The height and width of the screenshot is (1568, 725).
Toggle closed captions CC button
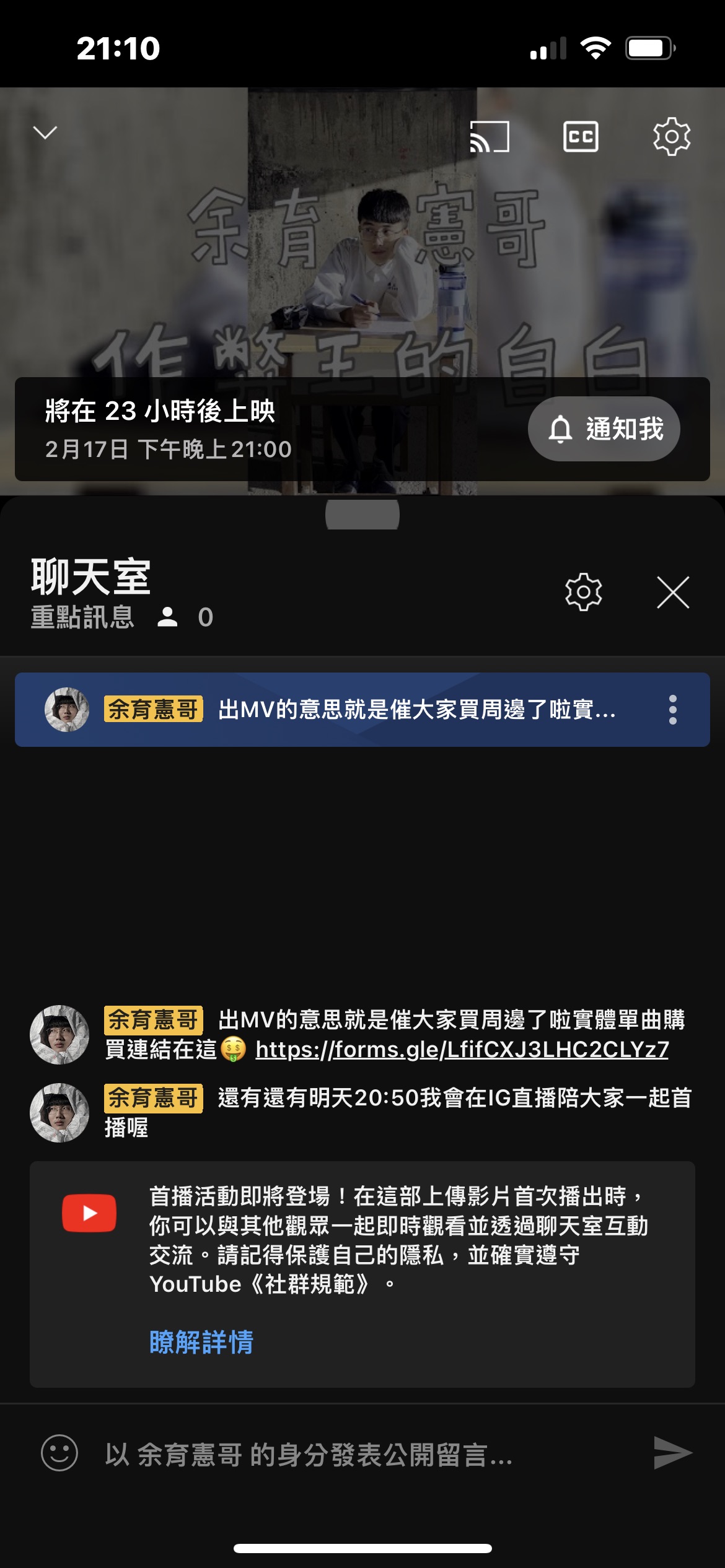coord(581,136)
